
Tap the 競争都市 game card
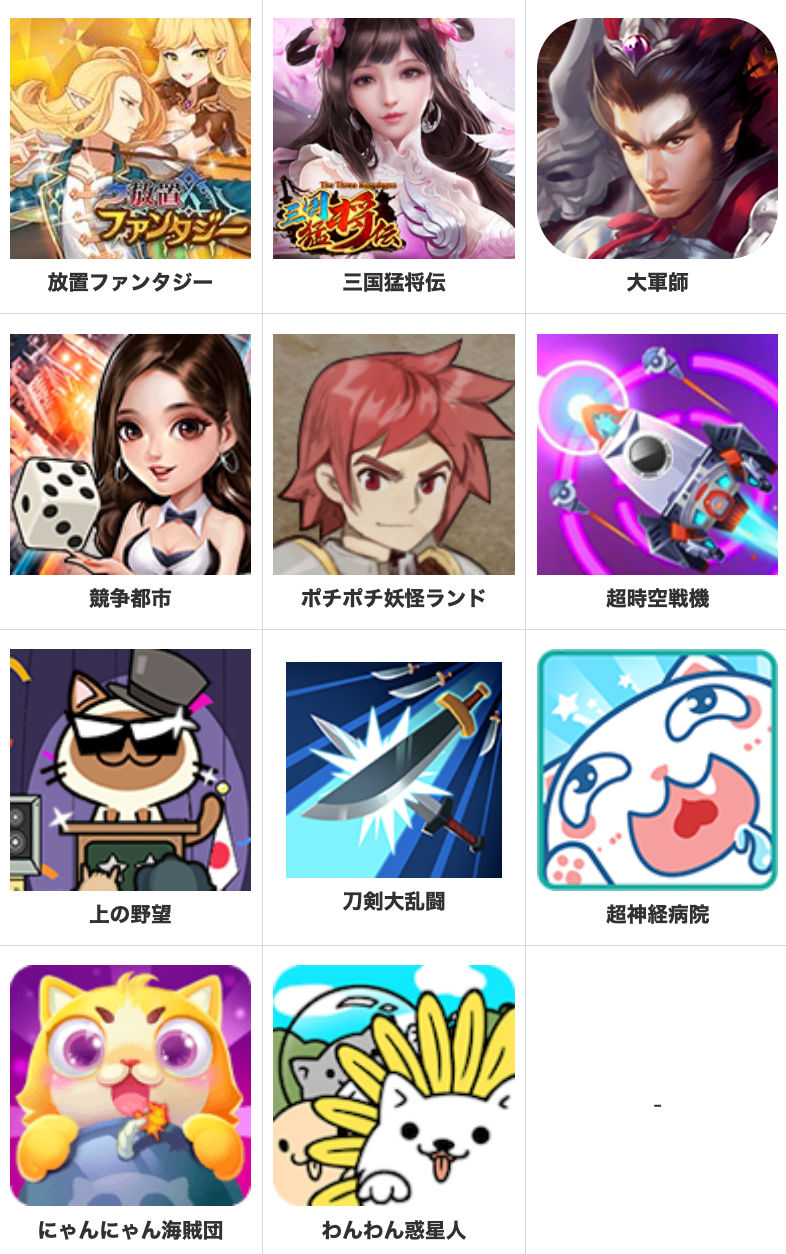130,455
